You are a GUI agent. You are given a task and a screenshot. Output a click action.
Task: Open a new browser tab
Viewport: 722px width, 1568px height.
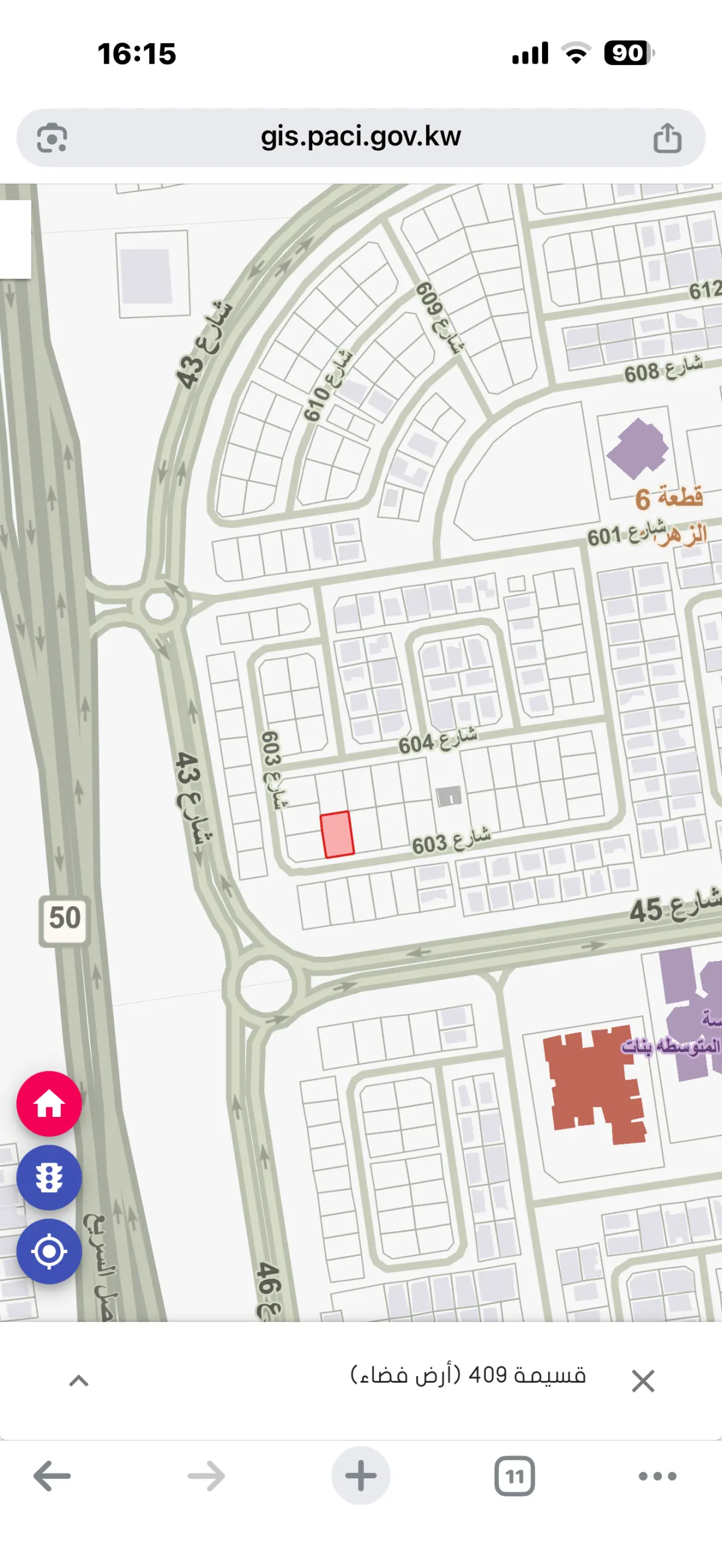(x=360, y=1475)
